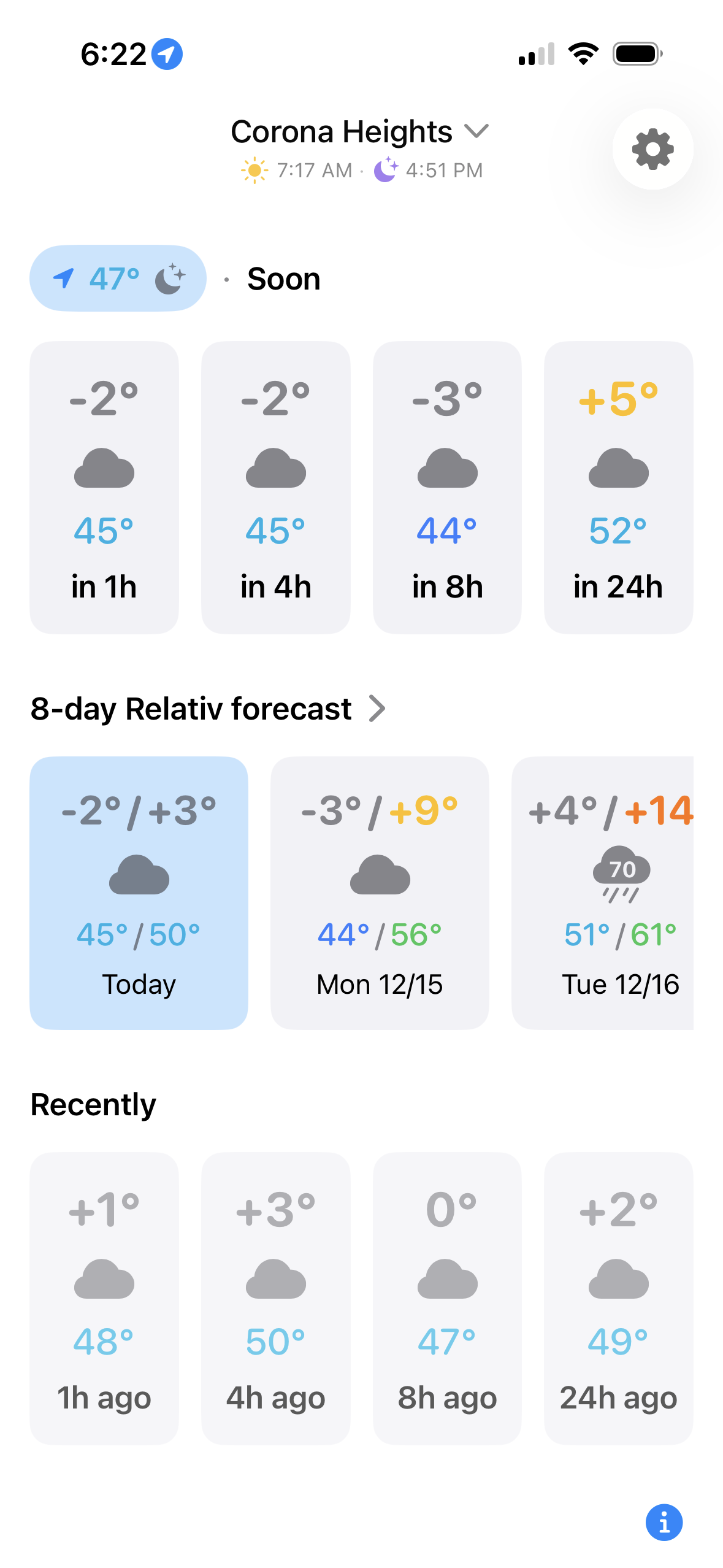This screenshot has height=1568, width=723.
Task: Tap the Recently section header
Action: click(93, 1102)
